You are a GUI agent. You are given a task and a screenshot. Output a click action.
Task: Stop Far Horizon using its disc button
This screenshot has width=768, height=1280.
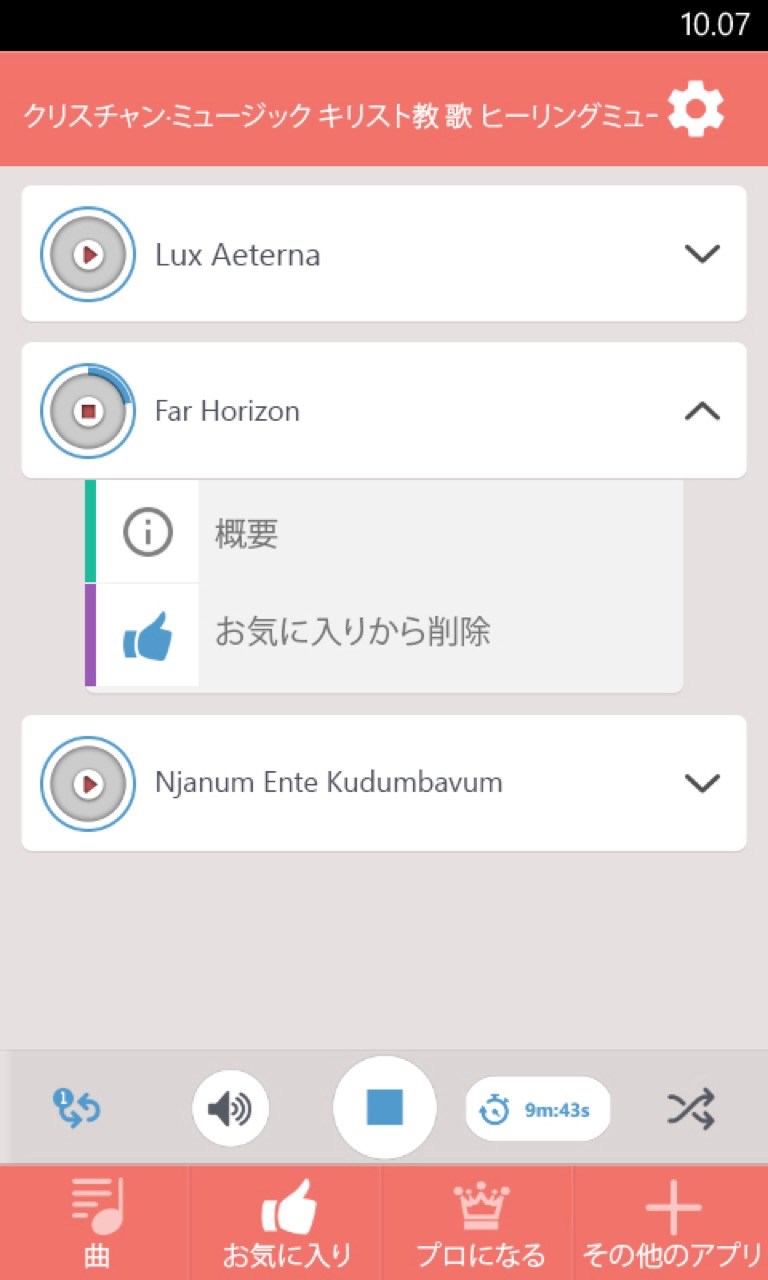coord(88,411)
